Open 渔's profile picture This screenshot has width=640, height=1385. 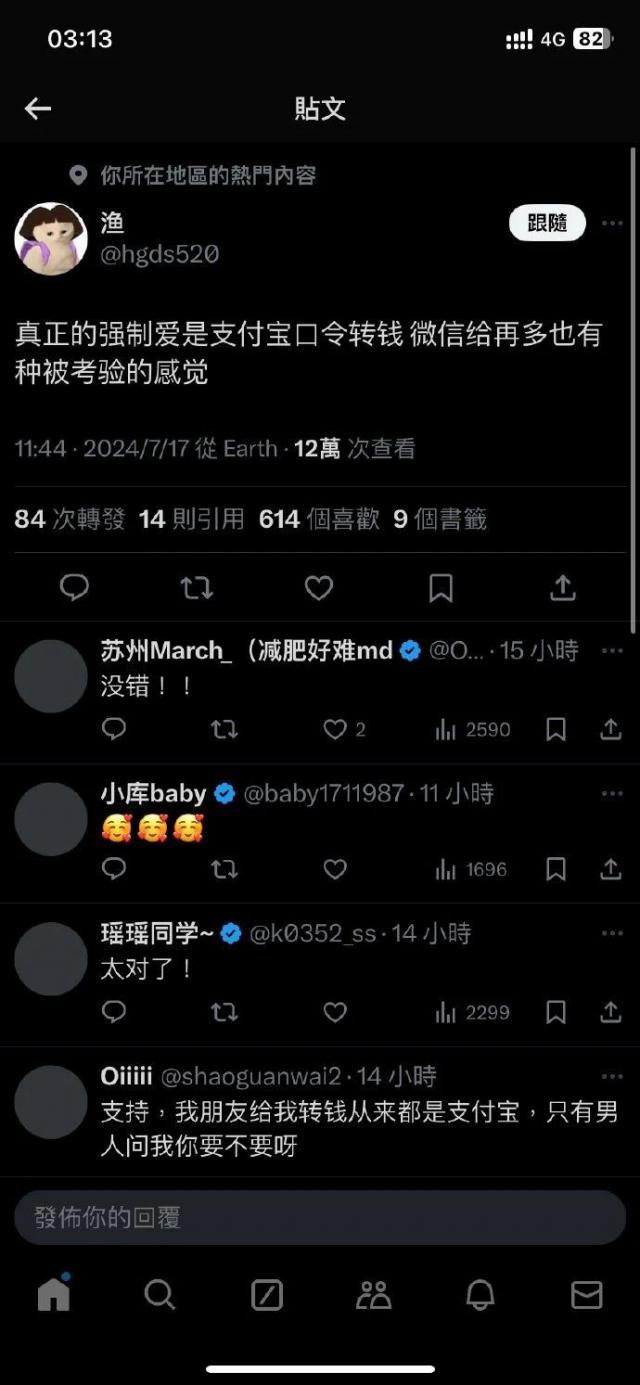(47, 238)
